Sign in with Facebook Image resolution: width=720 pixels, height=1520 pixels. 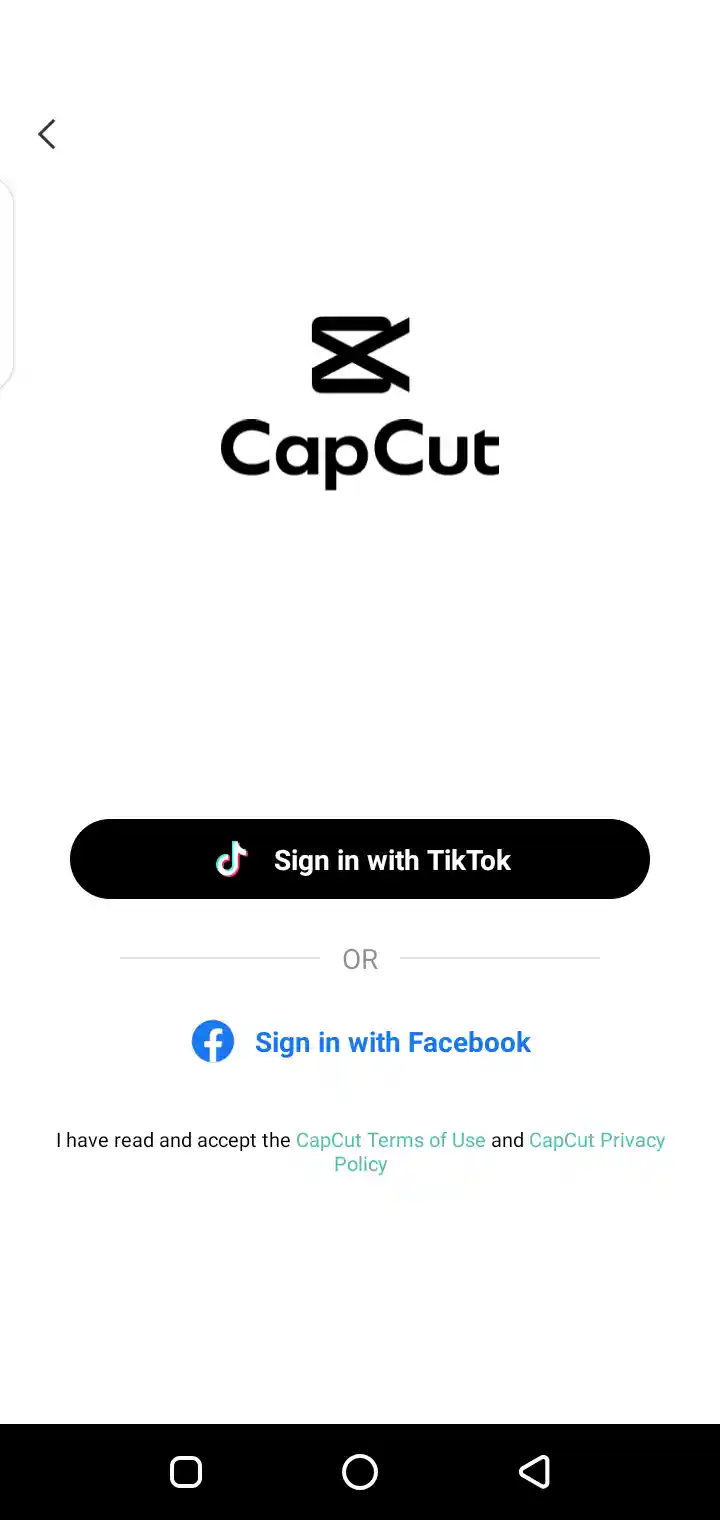[360, 1042]
